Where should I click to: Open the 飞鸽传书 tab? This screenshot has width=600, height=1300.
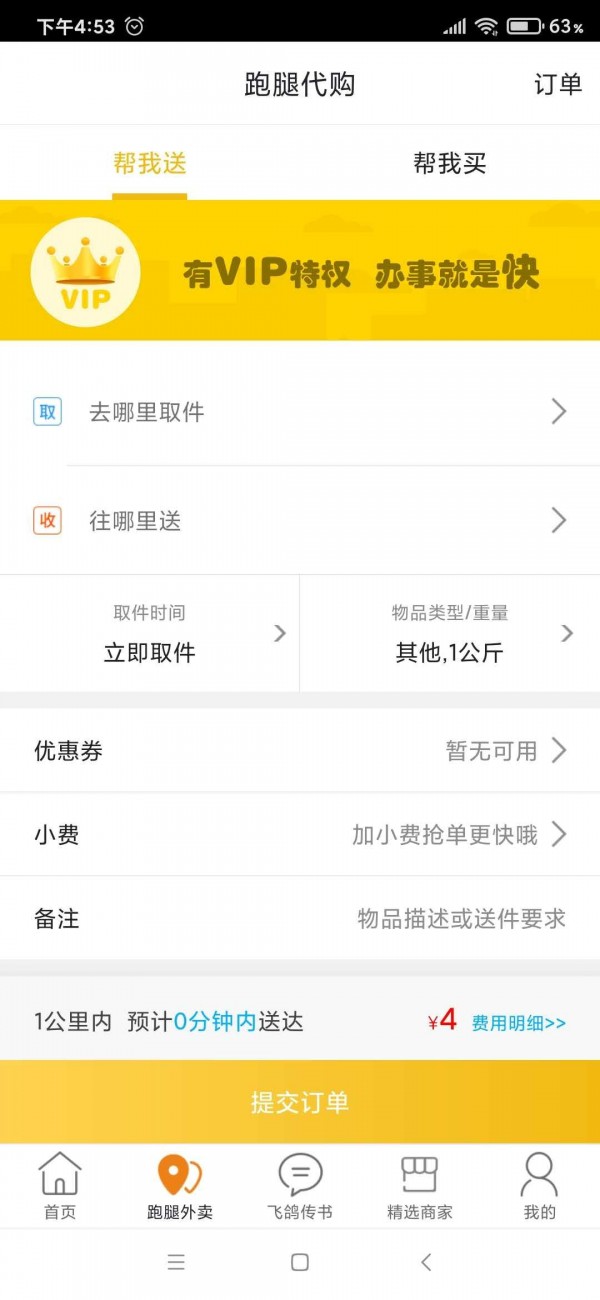click(x=300, y=1186)
